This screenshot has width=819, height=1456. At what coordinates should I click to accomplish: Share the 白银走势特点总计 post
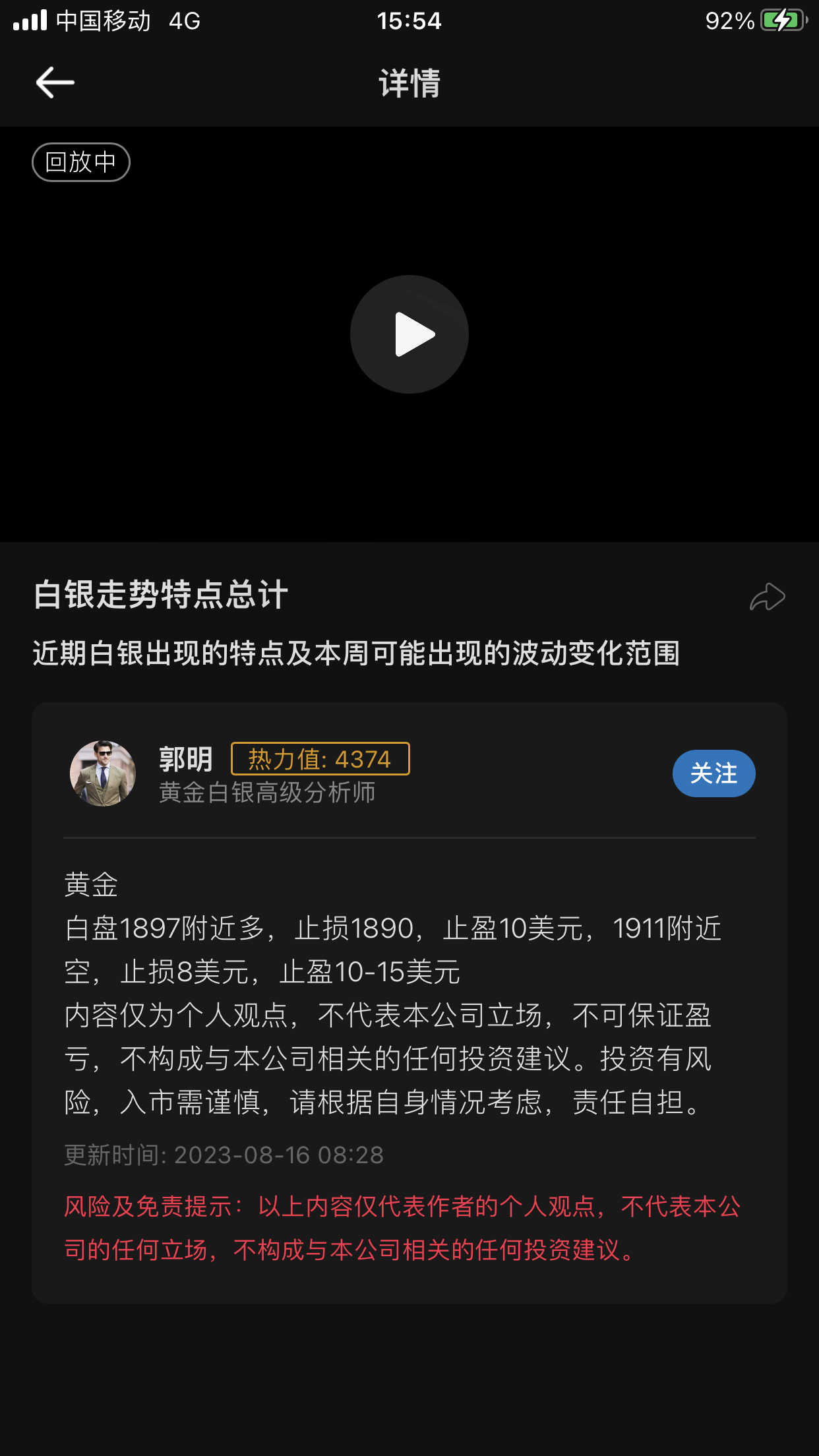pyautogui.click(x=768, y=597)
